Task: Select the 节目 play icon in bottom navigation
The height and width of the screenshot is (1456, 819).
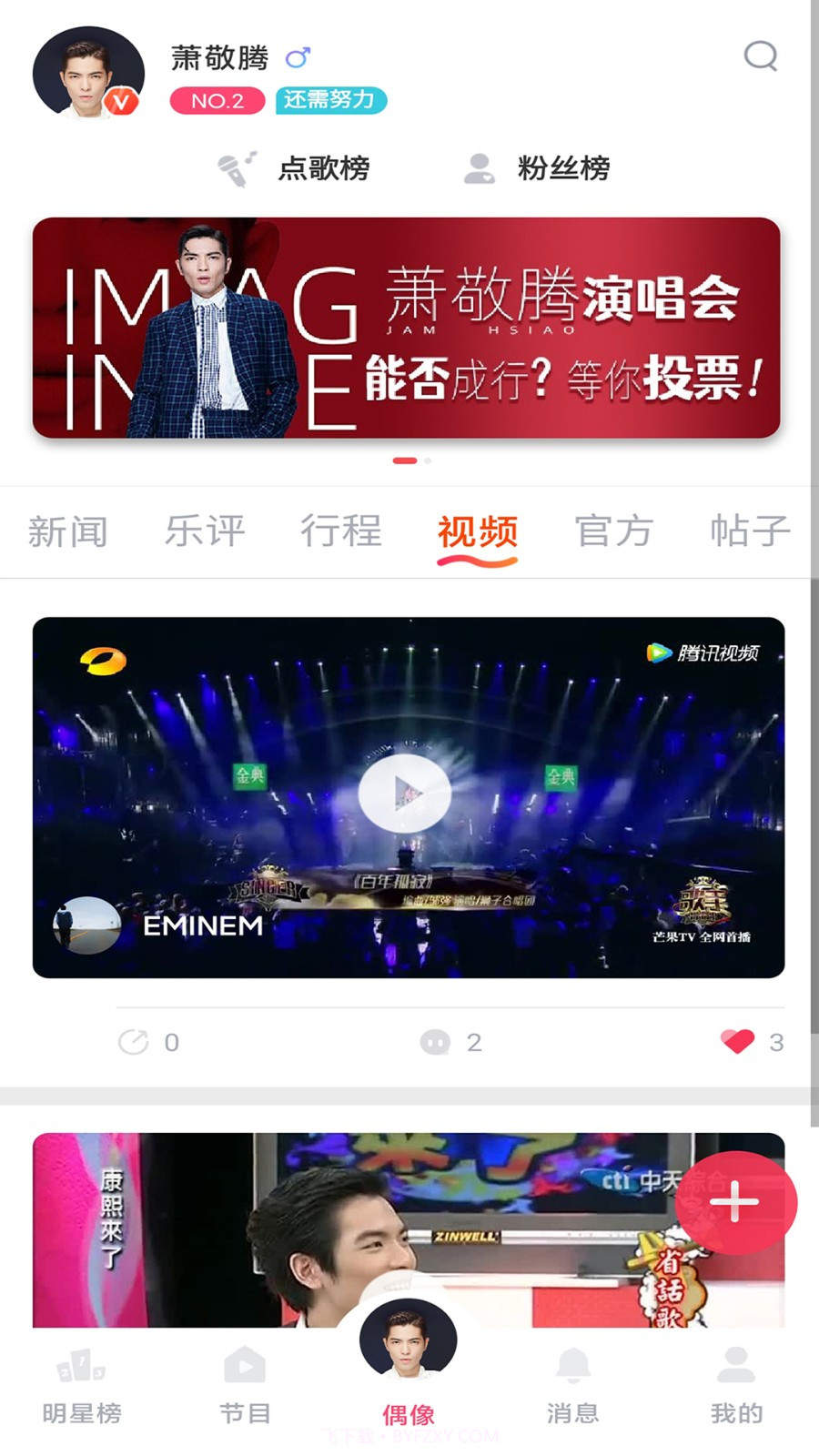Action: click(x=244, y=1365)
